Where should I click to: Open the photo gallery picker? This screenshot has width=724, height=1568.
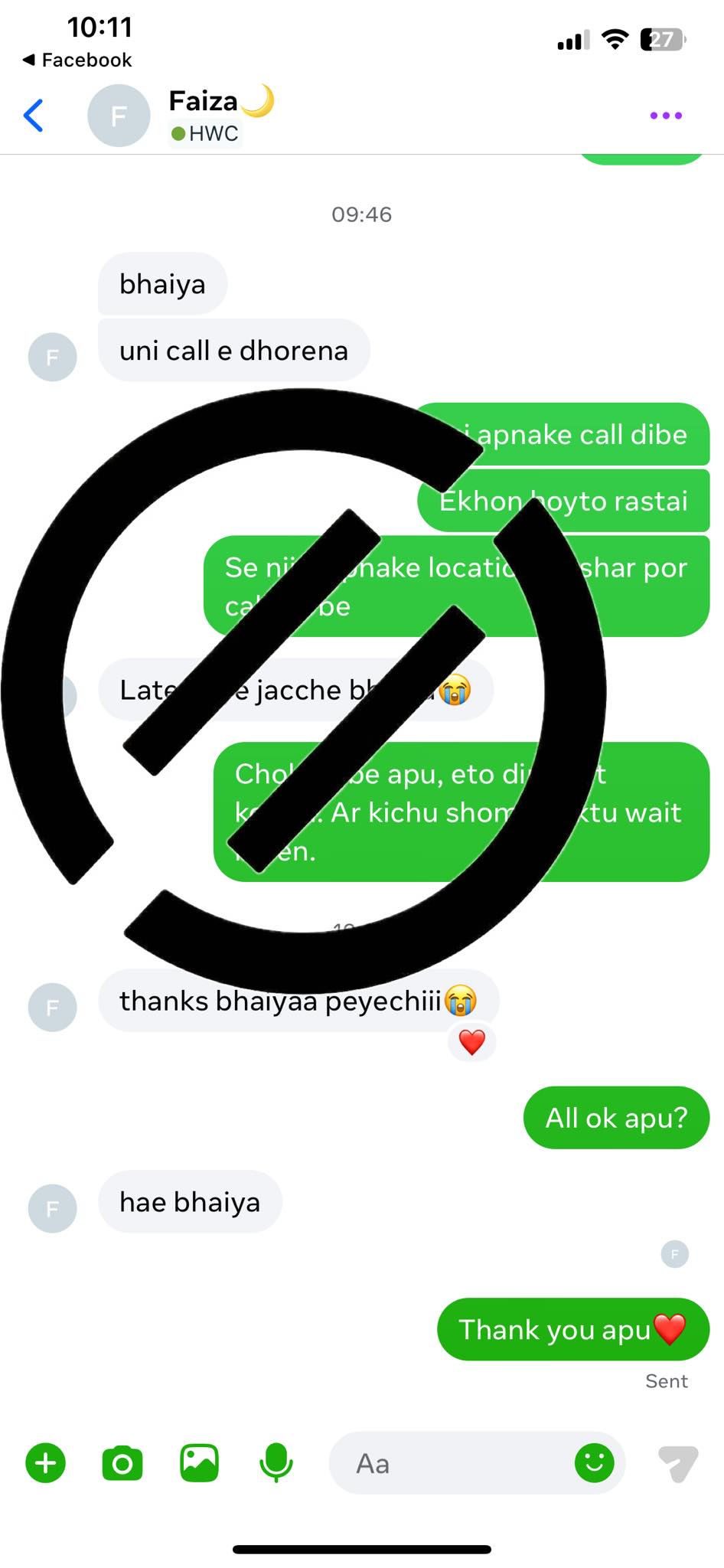coord(199,1463)
